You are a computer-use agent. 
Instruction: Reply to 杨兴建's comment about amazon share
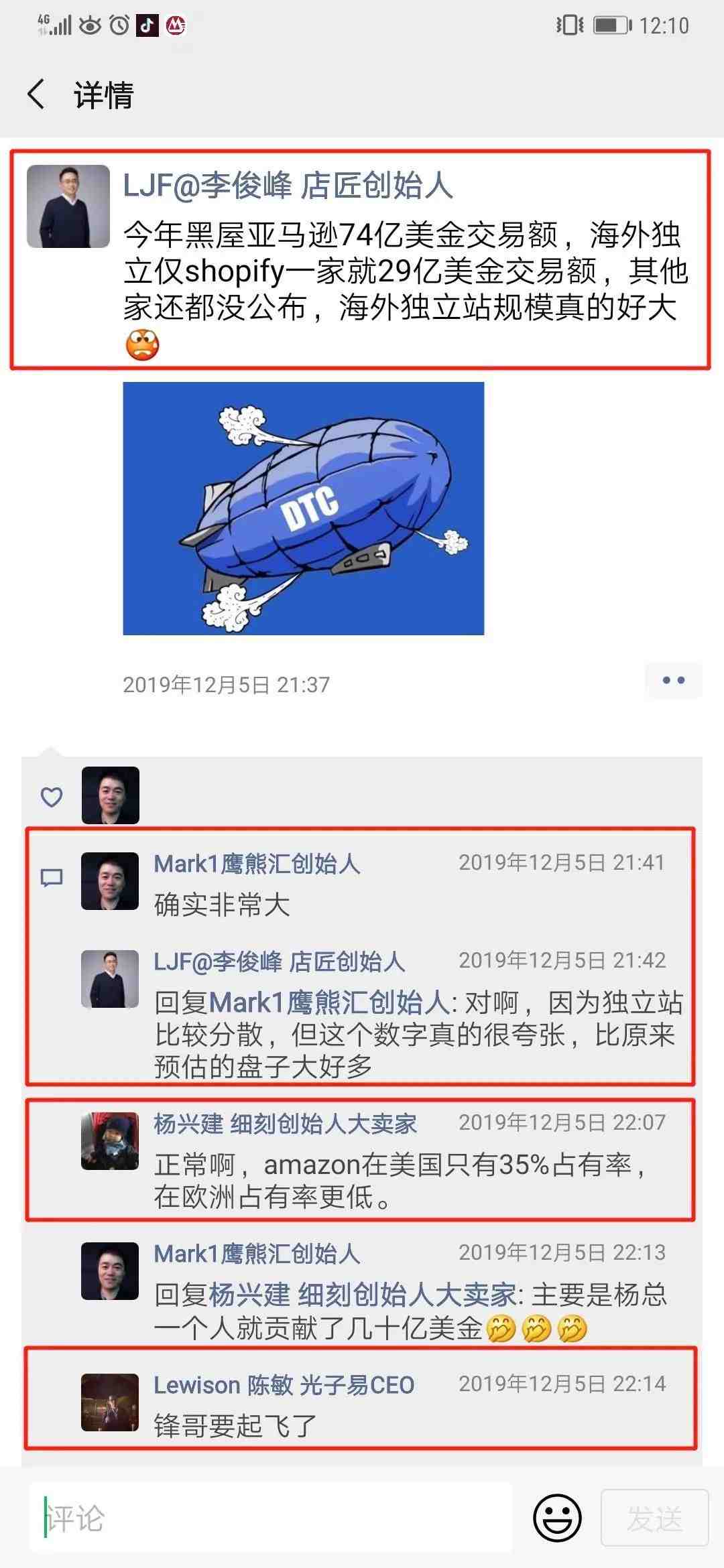click(396, 1181)
